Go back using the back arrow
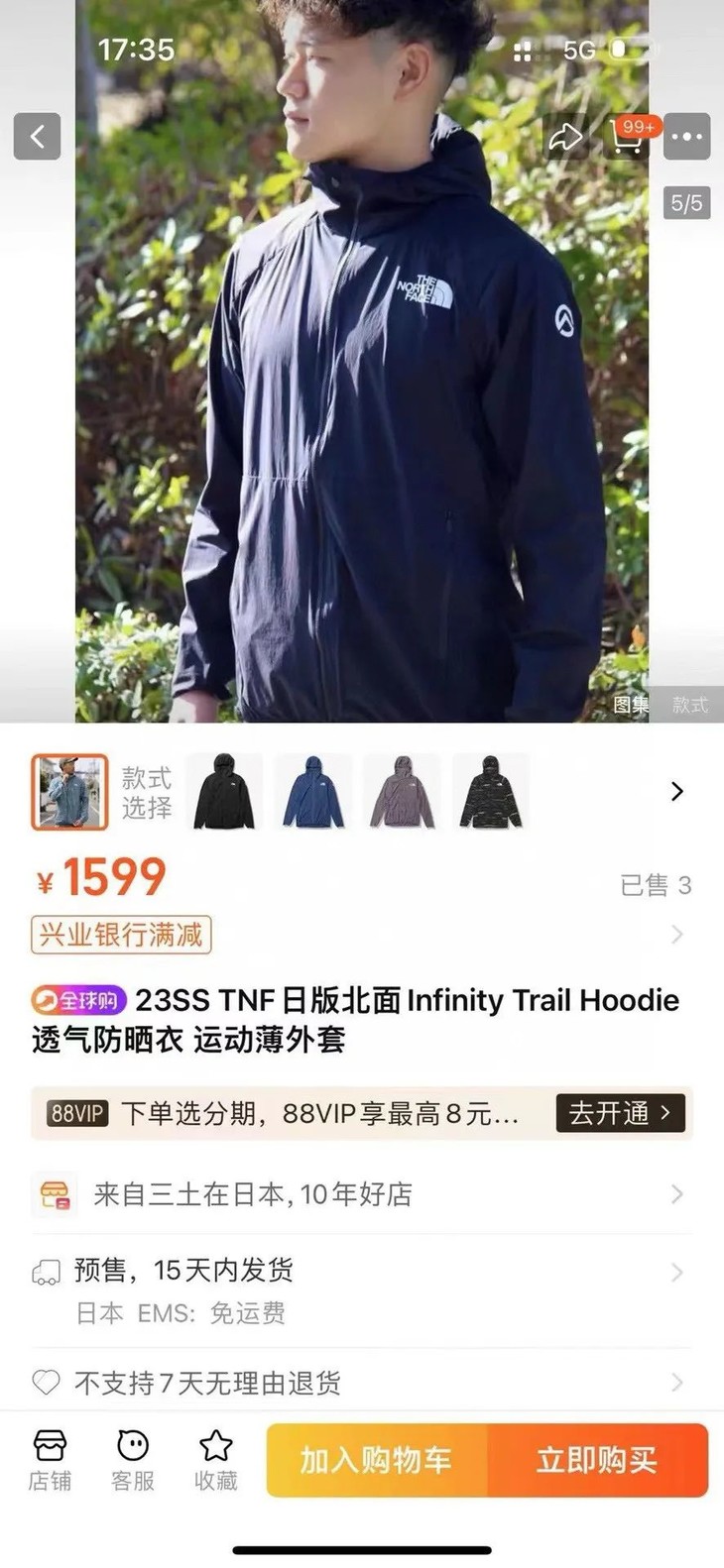Screen dimensions: 724x1568 click(x=37, y=136)
